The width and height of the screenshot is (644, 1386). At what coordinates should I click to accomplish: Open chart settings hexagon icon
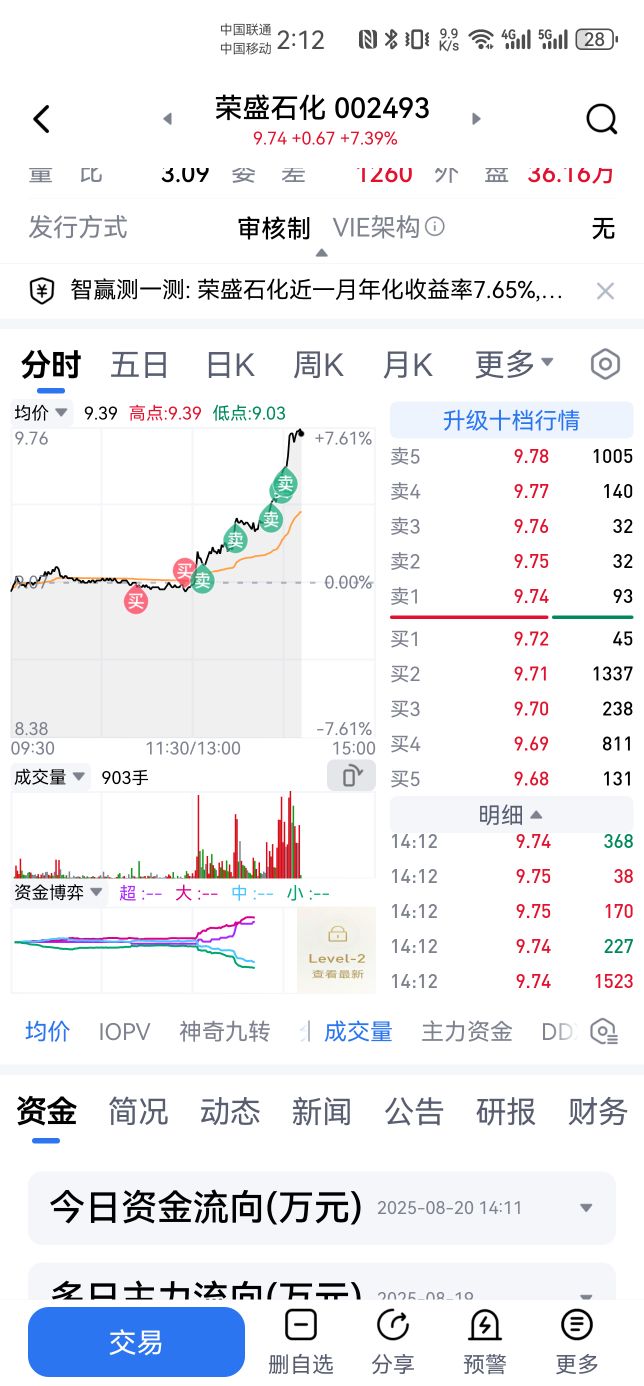click(605, 364)
